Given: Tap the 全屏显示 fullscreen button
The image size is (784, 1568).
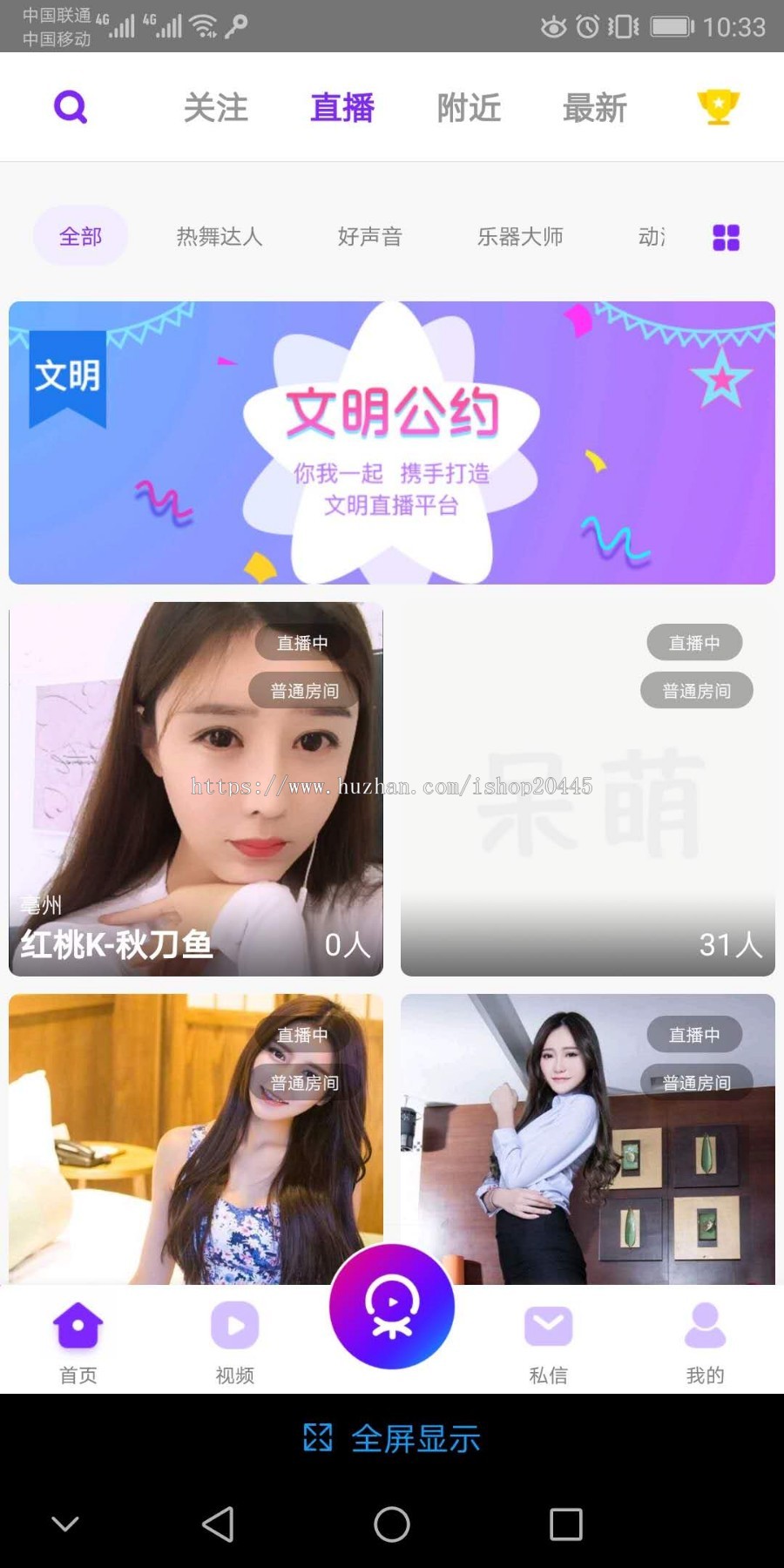Looking at the screenshot, I should [x=391, y=1439].
